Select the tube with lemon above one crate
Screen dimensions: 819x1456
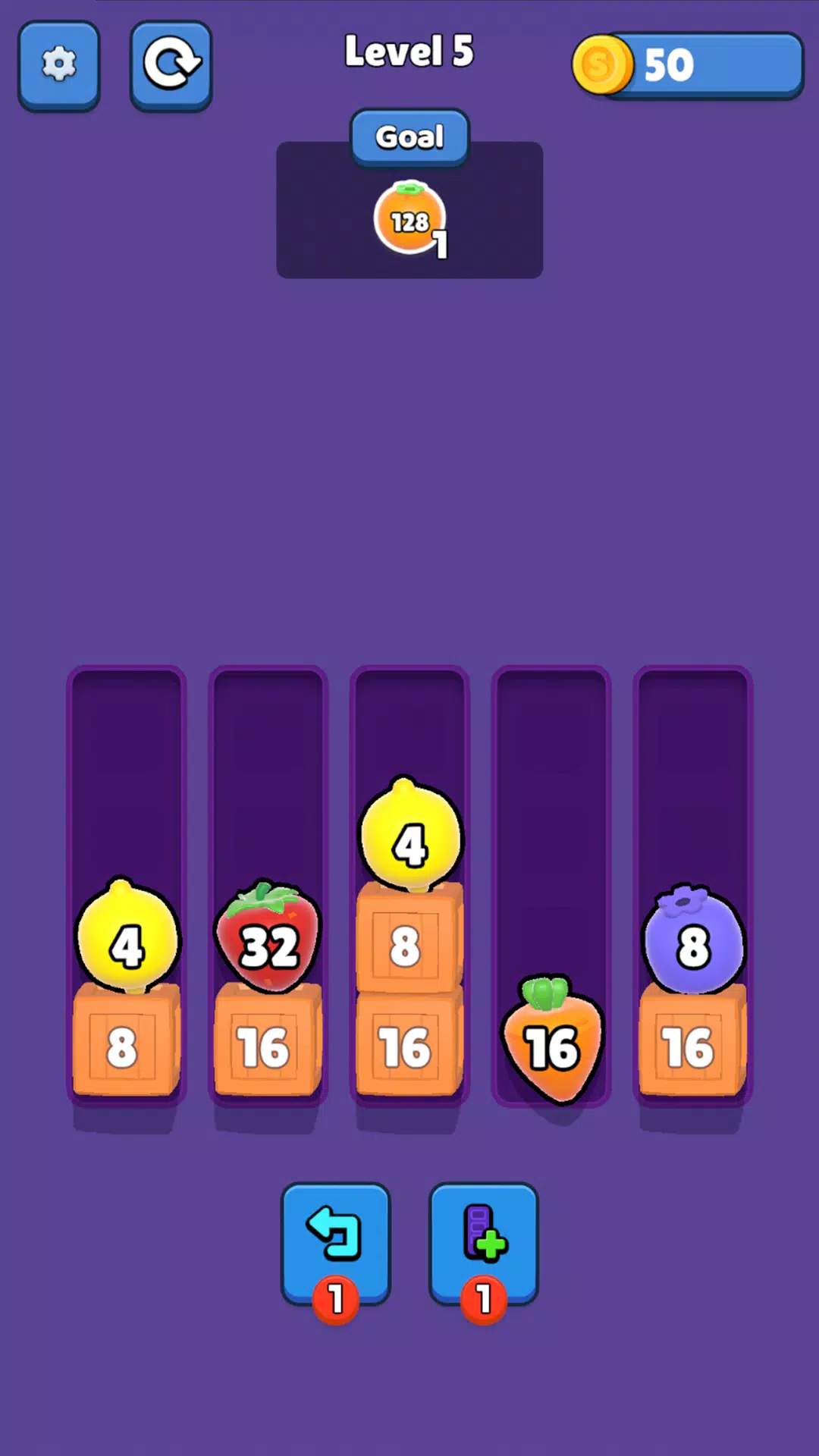pyautogui.click(x=127, y=887)
